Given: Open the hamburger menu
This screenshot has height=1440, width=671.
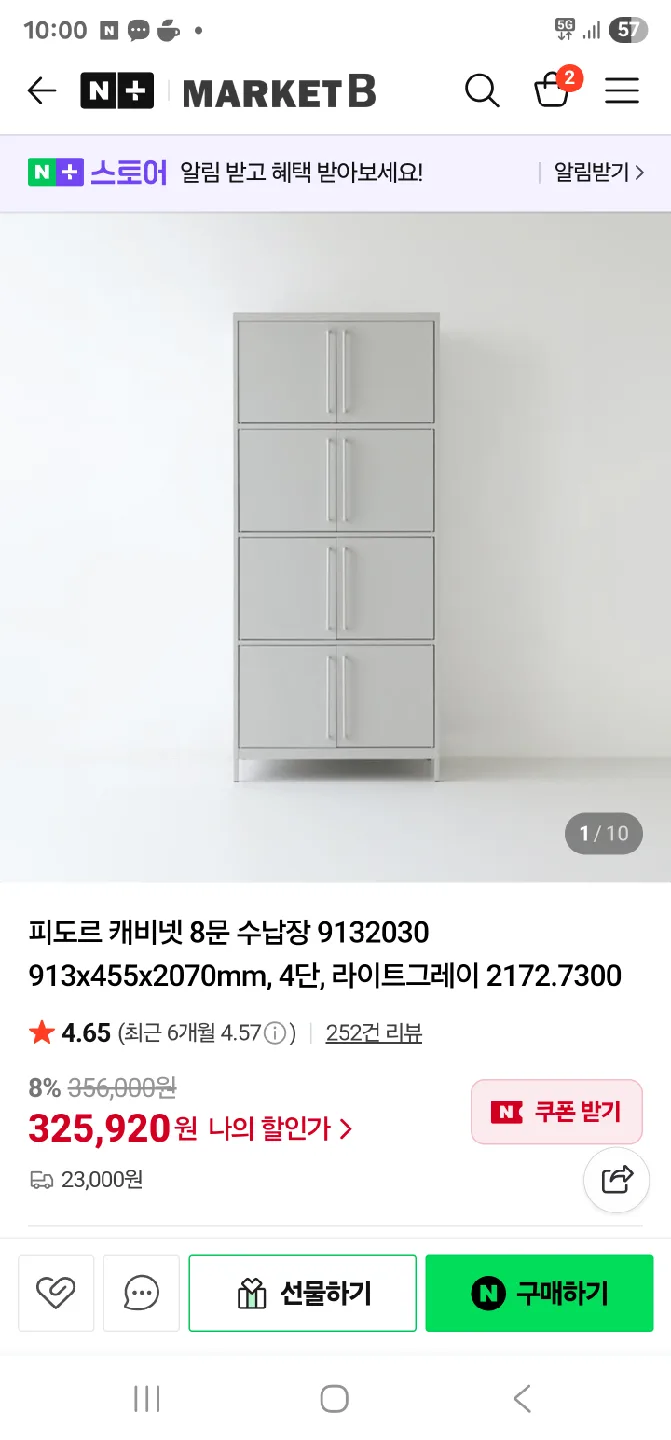Looking at the screenshot, I should pos(622,91).
